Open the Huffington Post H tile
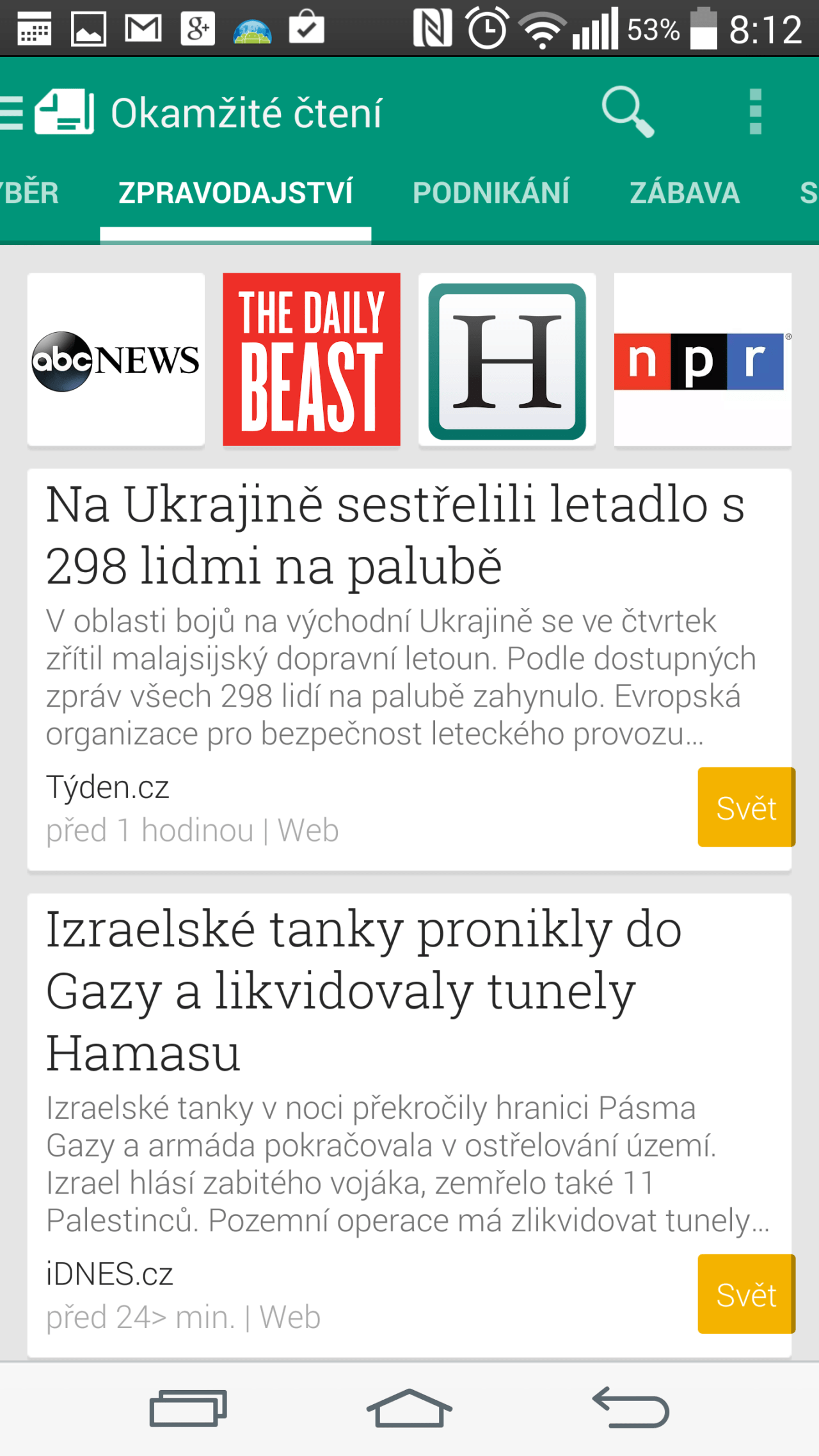Screen dimensions: 819x1456 point(507,360)
